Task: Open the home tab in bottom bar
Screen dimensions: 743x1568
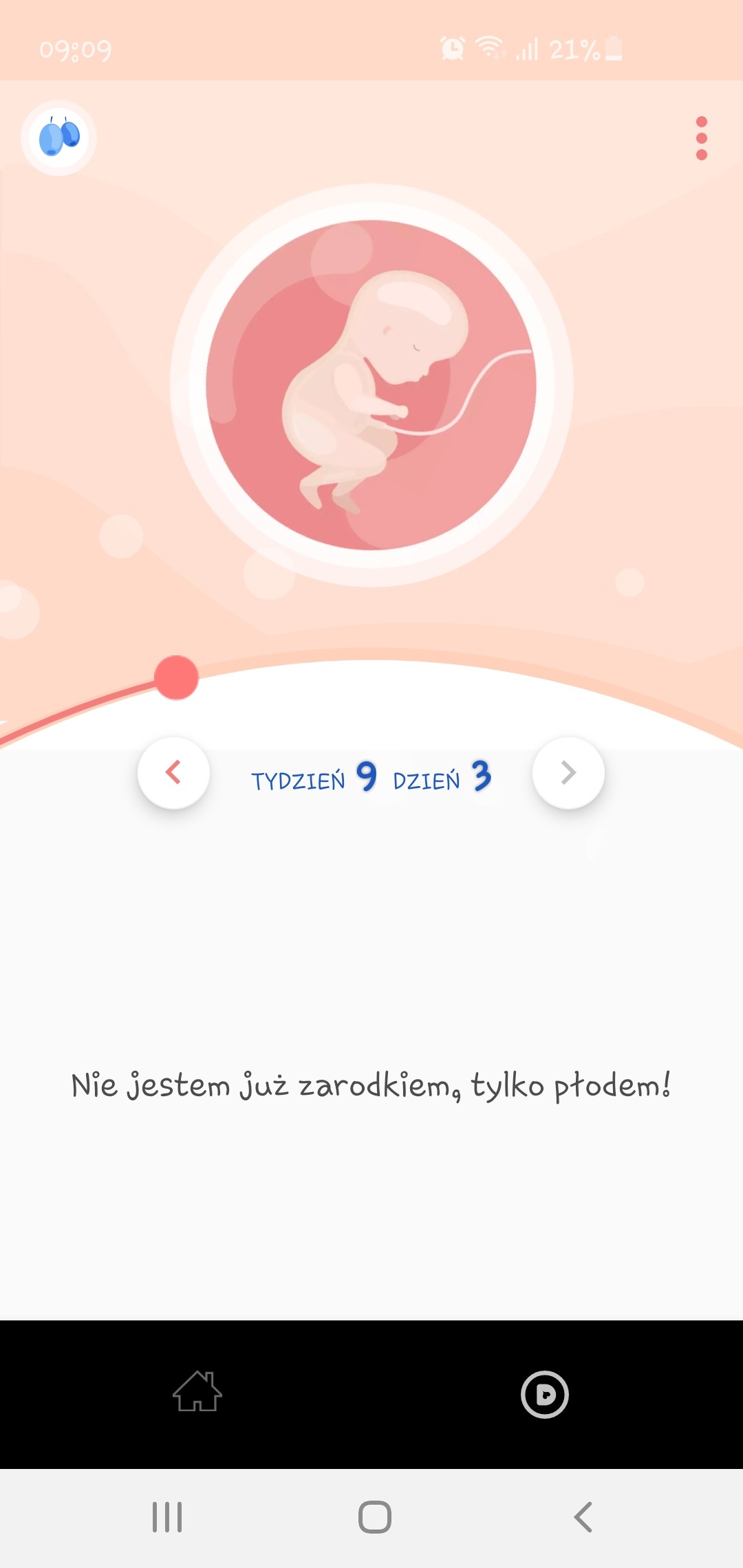Action: [x=197, y=1393]
